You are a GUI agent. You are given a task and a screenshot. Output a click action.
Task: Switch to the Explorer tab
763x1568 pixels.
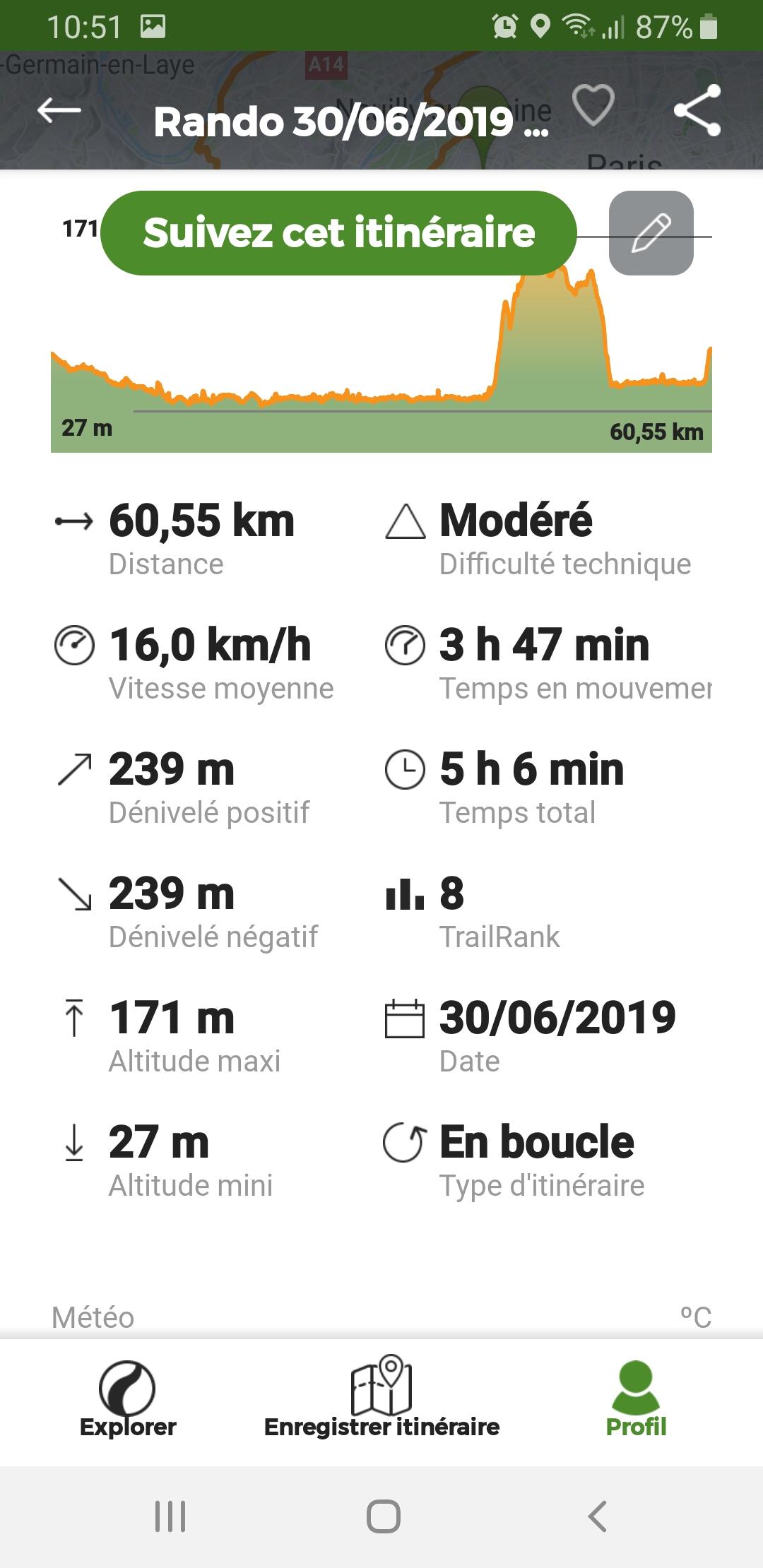[x=128, y=1400]
